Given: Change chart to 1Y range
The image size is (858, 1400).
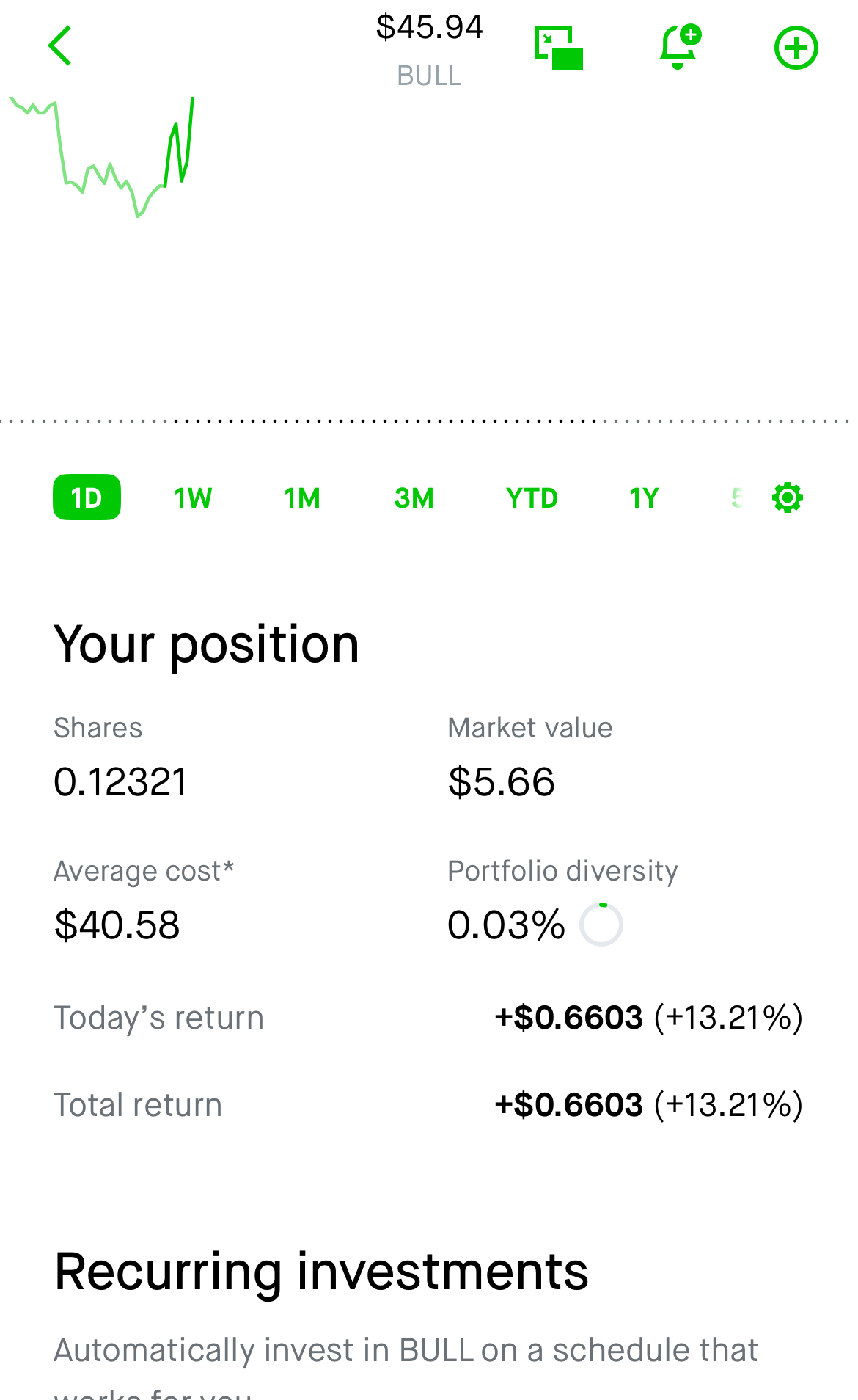Looking at the screenshot, I should tap(644, 498).
